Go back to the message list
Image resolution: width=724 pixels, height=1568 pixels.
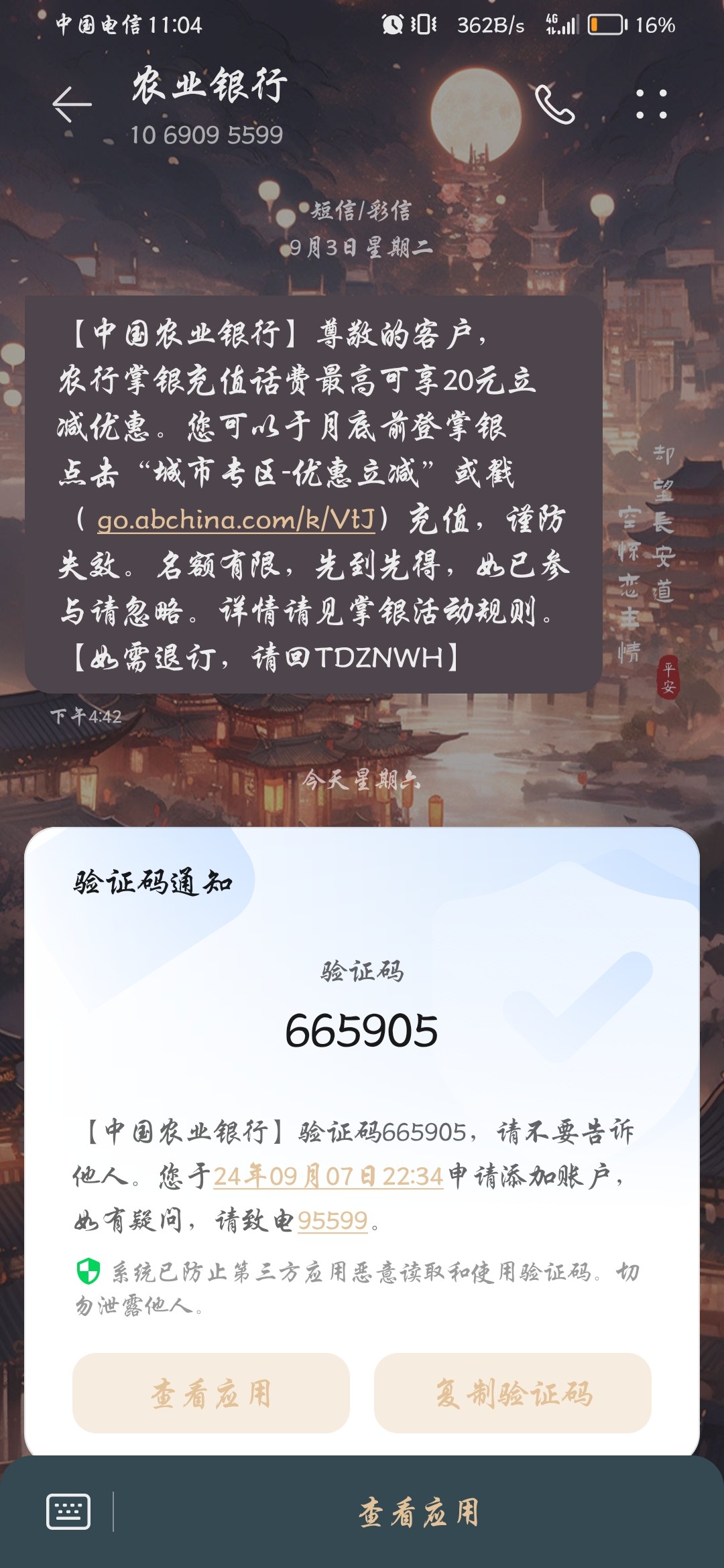(72, 105)
